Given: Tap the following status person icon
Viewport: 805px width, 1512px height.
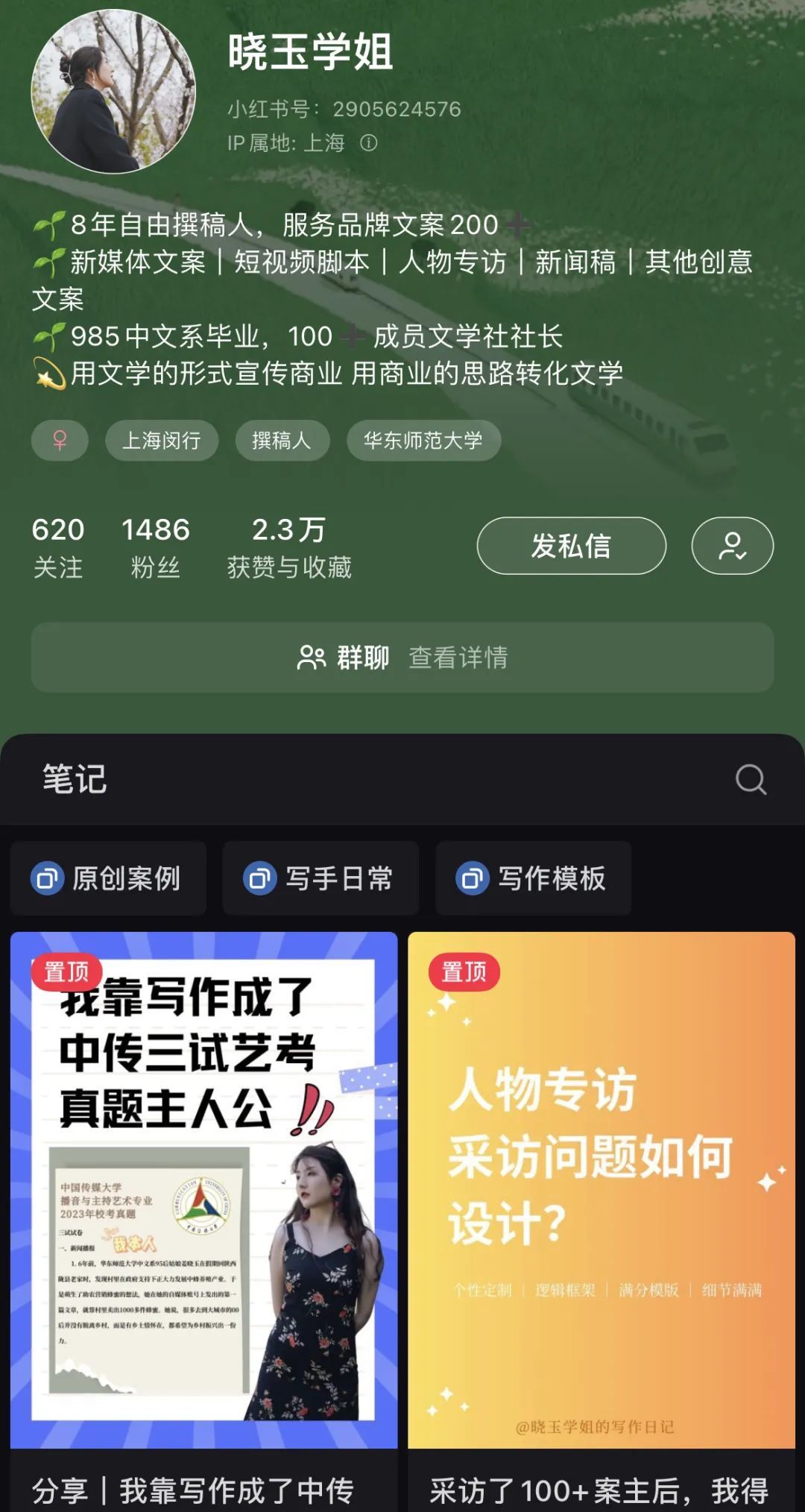Looking at the screenshot, I should coord(732,546).
